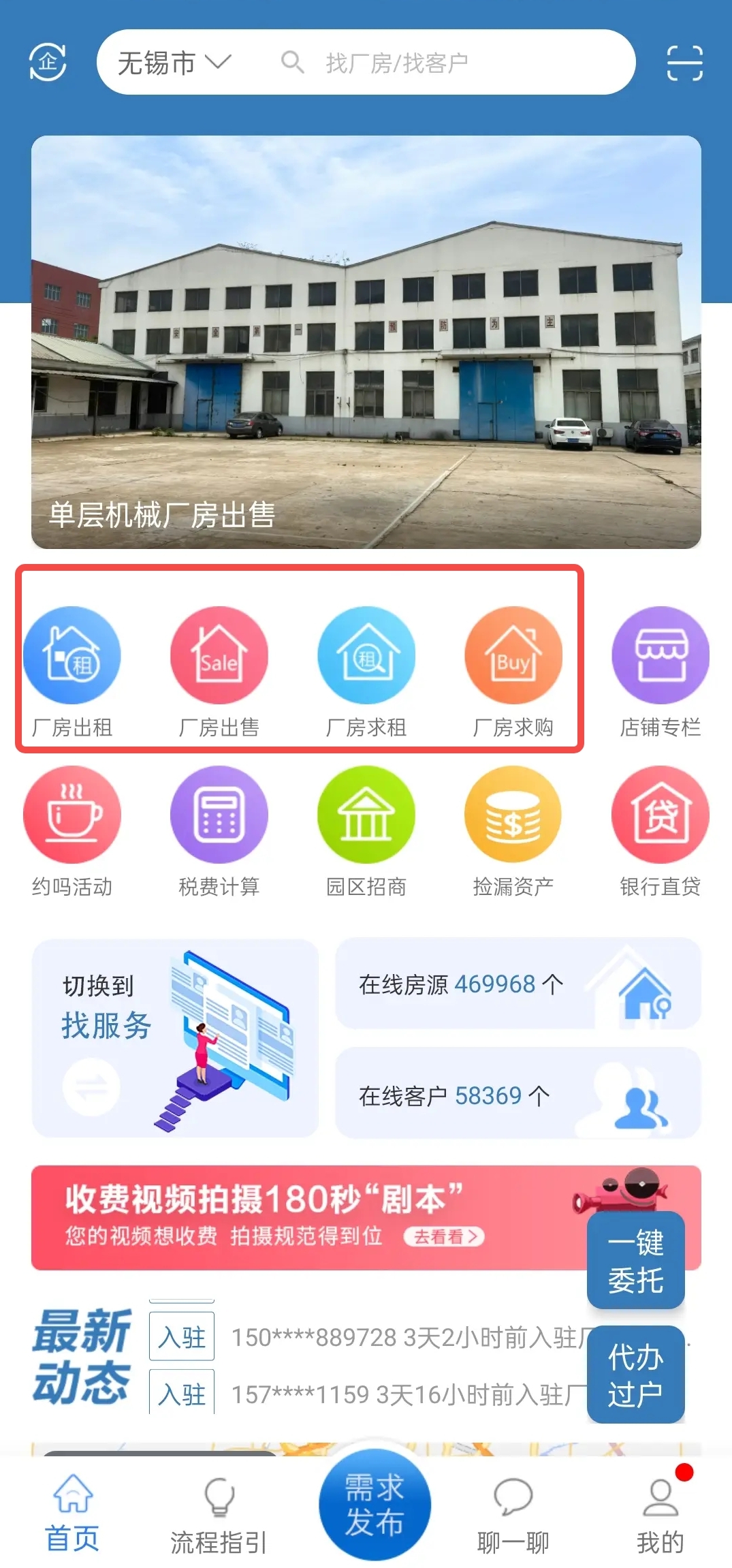Screen dimensions: 732x1568
Task: Open the 单层机械厂房出售 banner
Action: pyautogui.click(x=366, y=342)
